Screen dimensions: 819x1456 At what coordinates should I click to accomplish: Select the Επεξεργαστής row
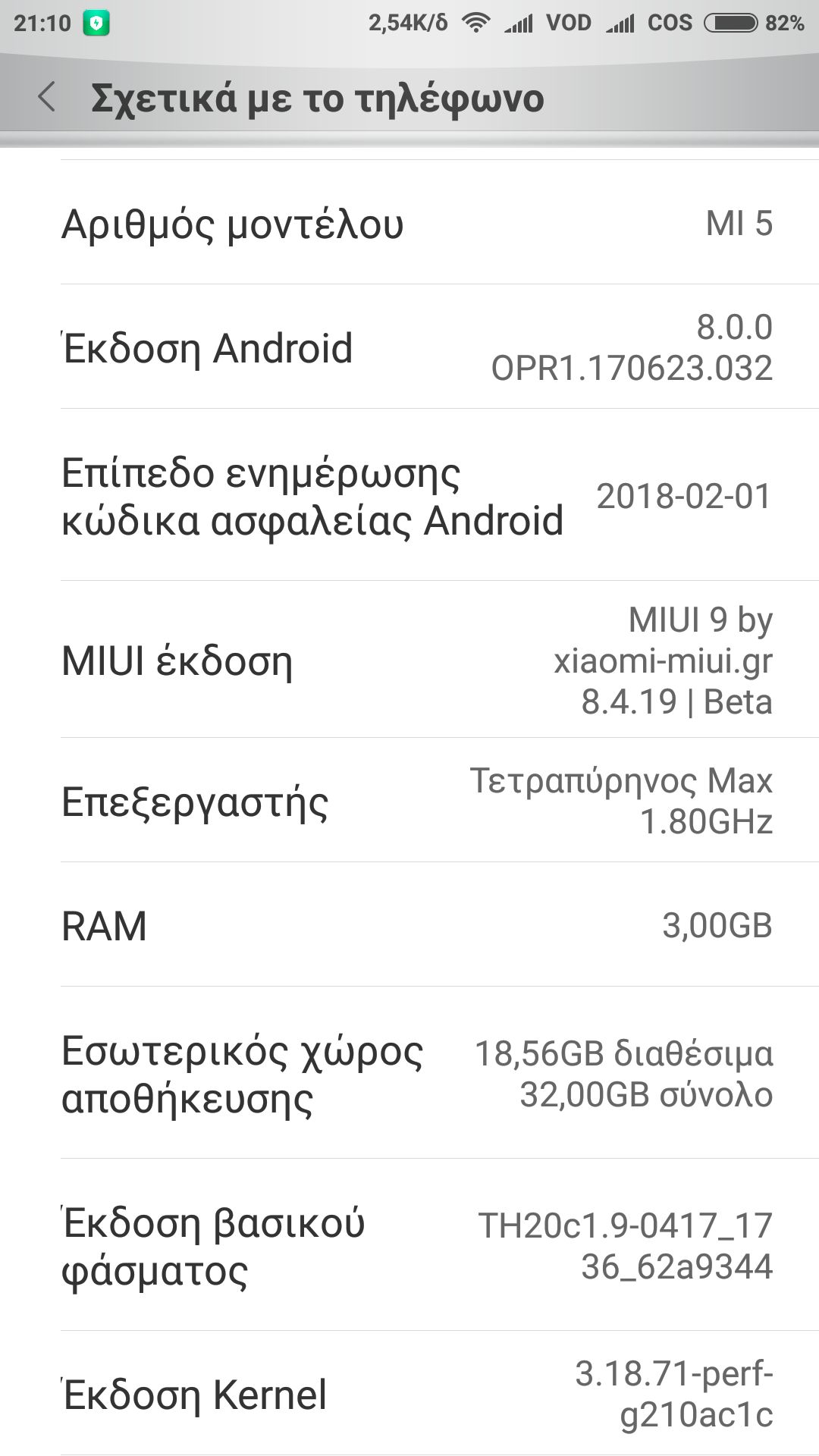click(409, 801)
